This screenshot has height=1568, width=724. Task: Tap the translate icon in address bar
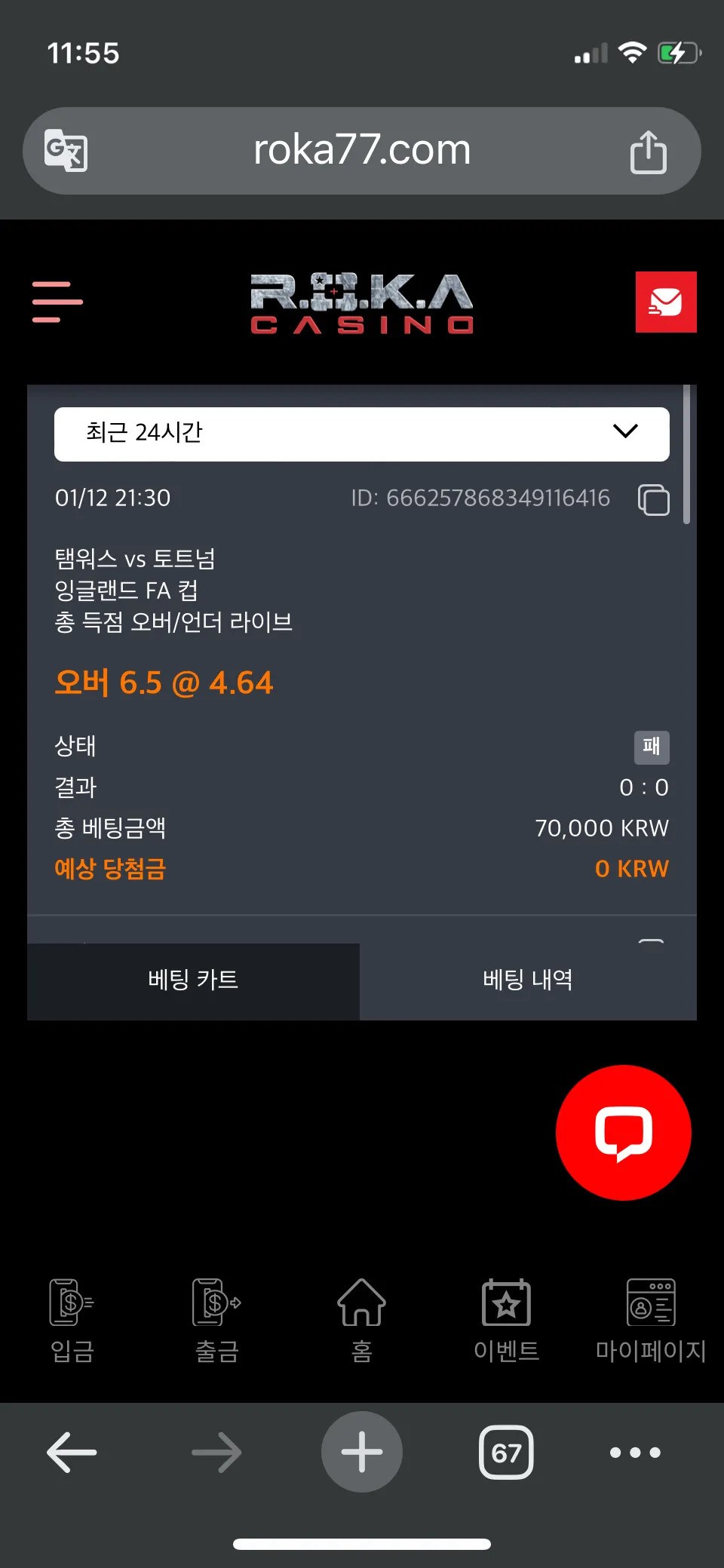(66, 151)
